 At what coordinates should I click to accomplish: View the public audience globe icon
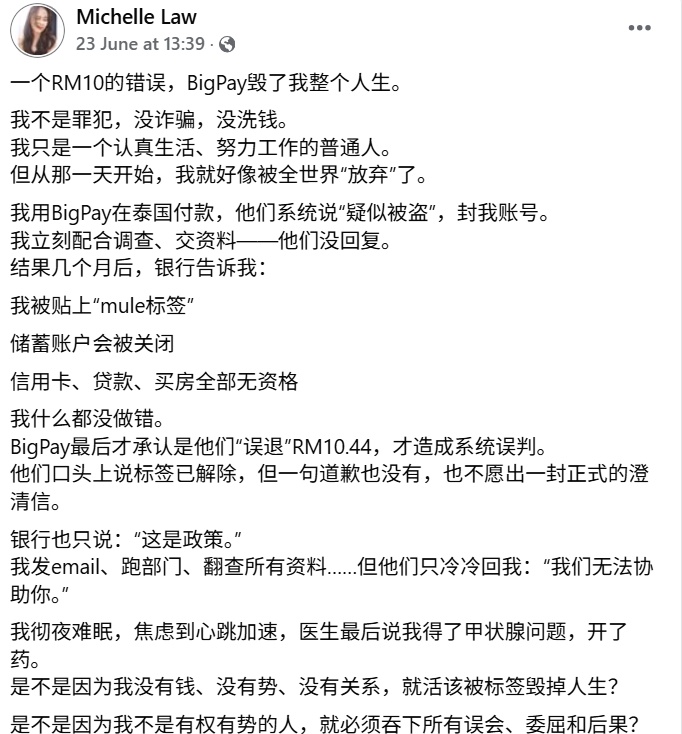pos(227,44)
